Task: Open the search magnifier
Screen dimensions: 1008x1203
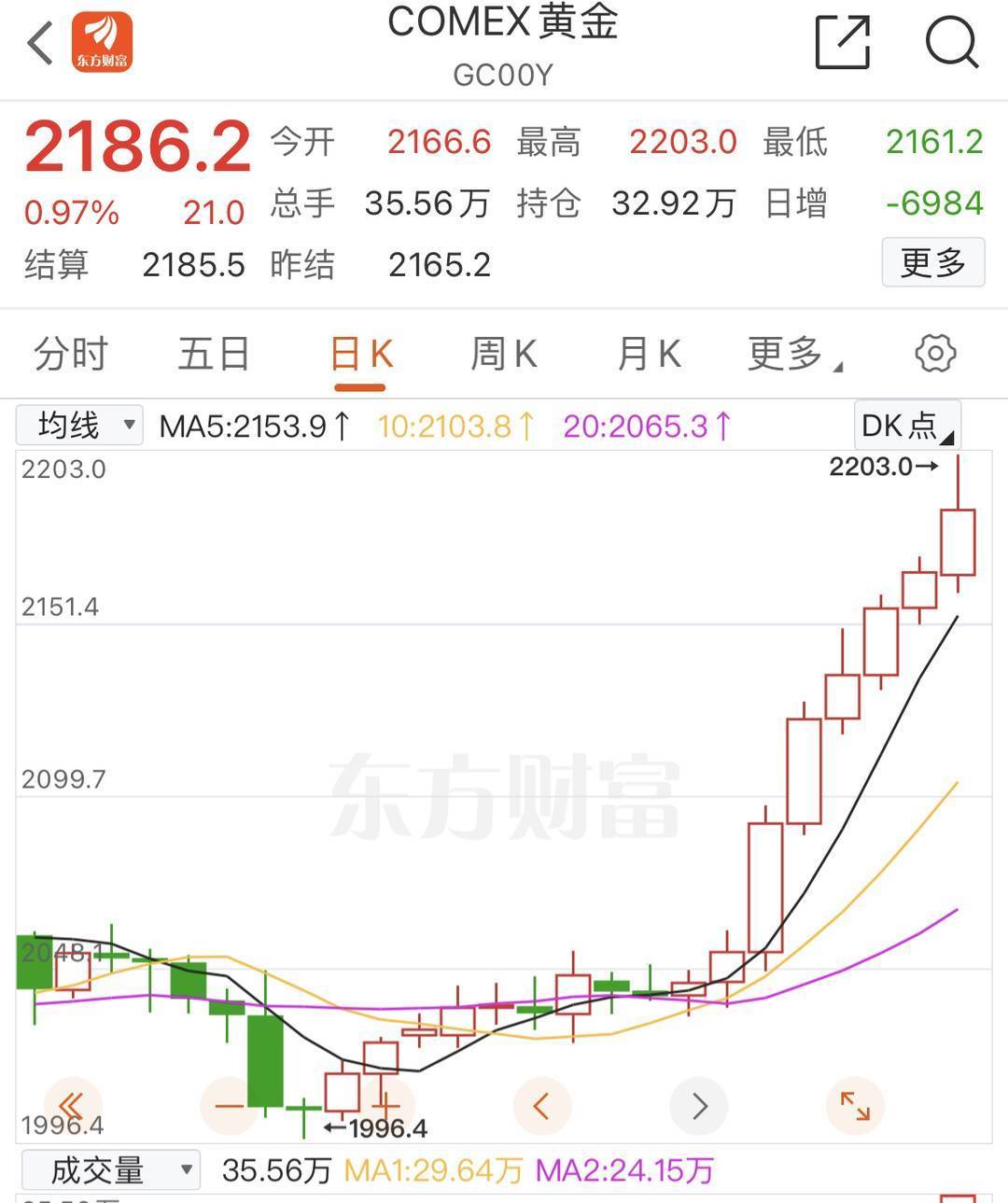Action: 951,42
